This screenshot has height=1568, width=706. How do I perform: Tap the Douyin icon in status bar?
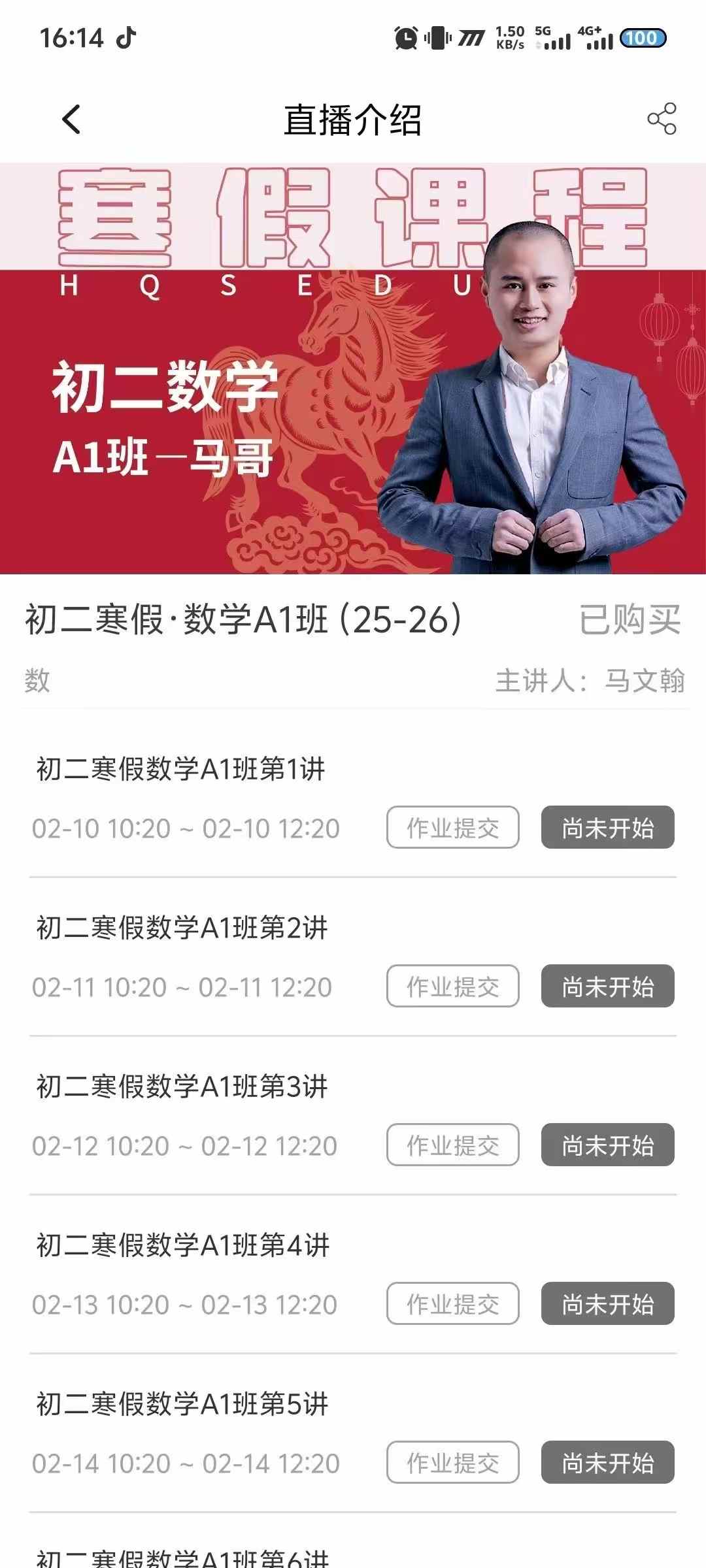126,37
